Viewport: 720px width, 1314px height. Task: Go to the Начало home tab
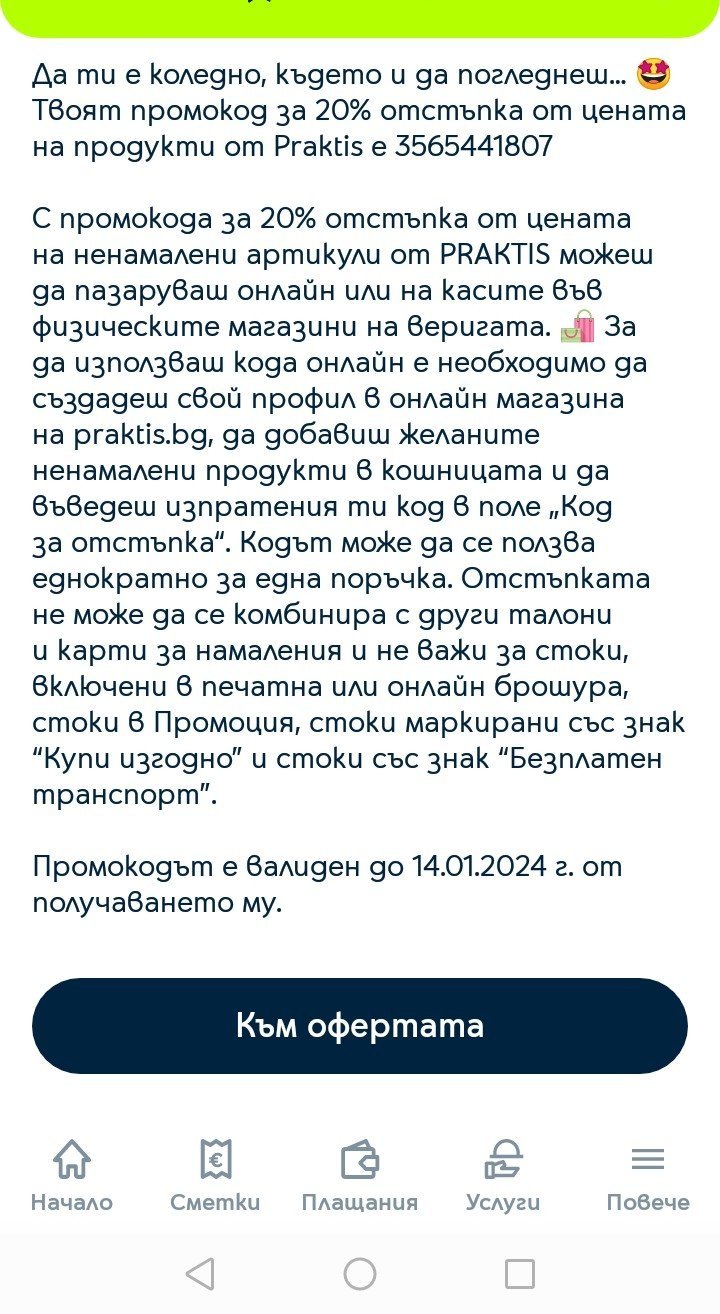[71, 1176]
